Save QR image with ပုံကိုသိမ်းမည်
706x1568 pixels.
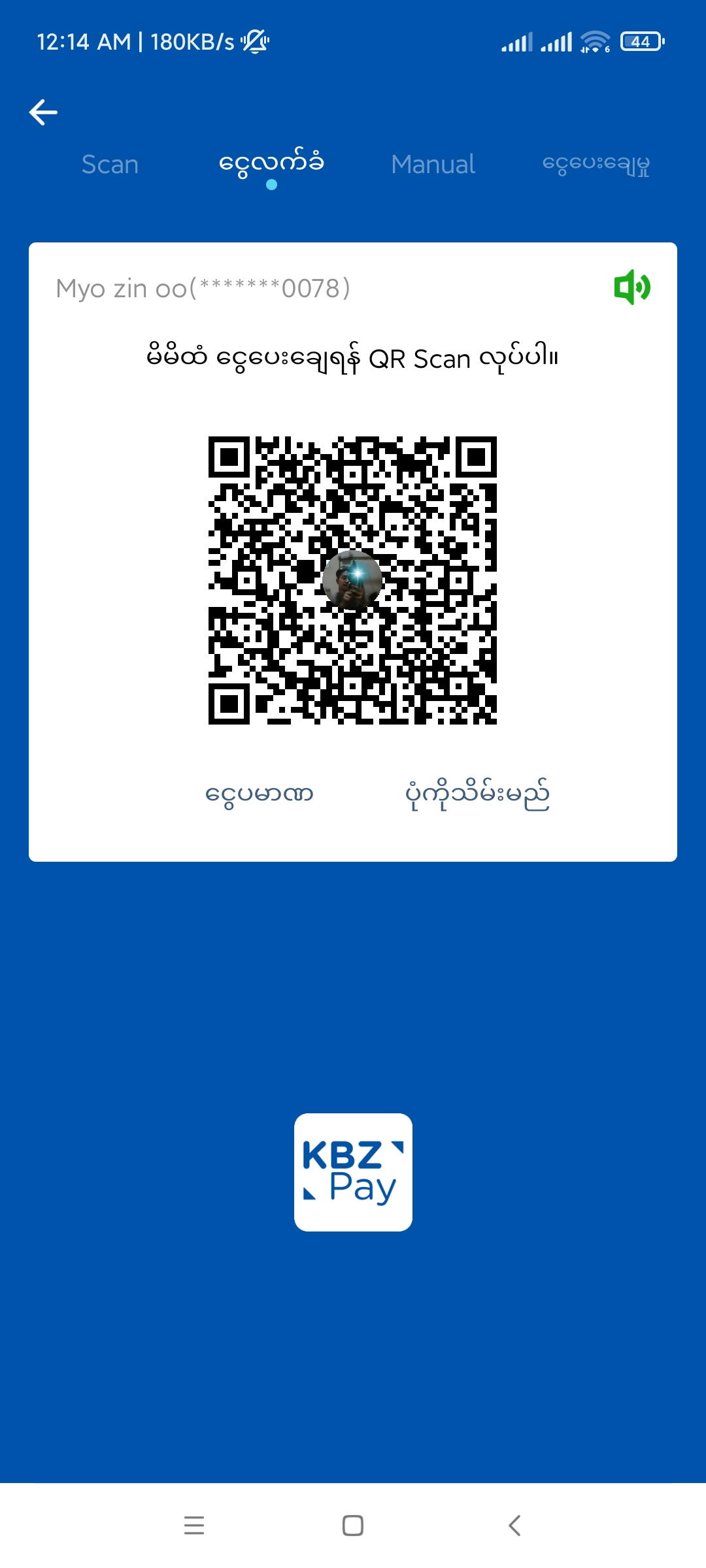[x=477, y=794]
